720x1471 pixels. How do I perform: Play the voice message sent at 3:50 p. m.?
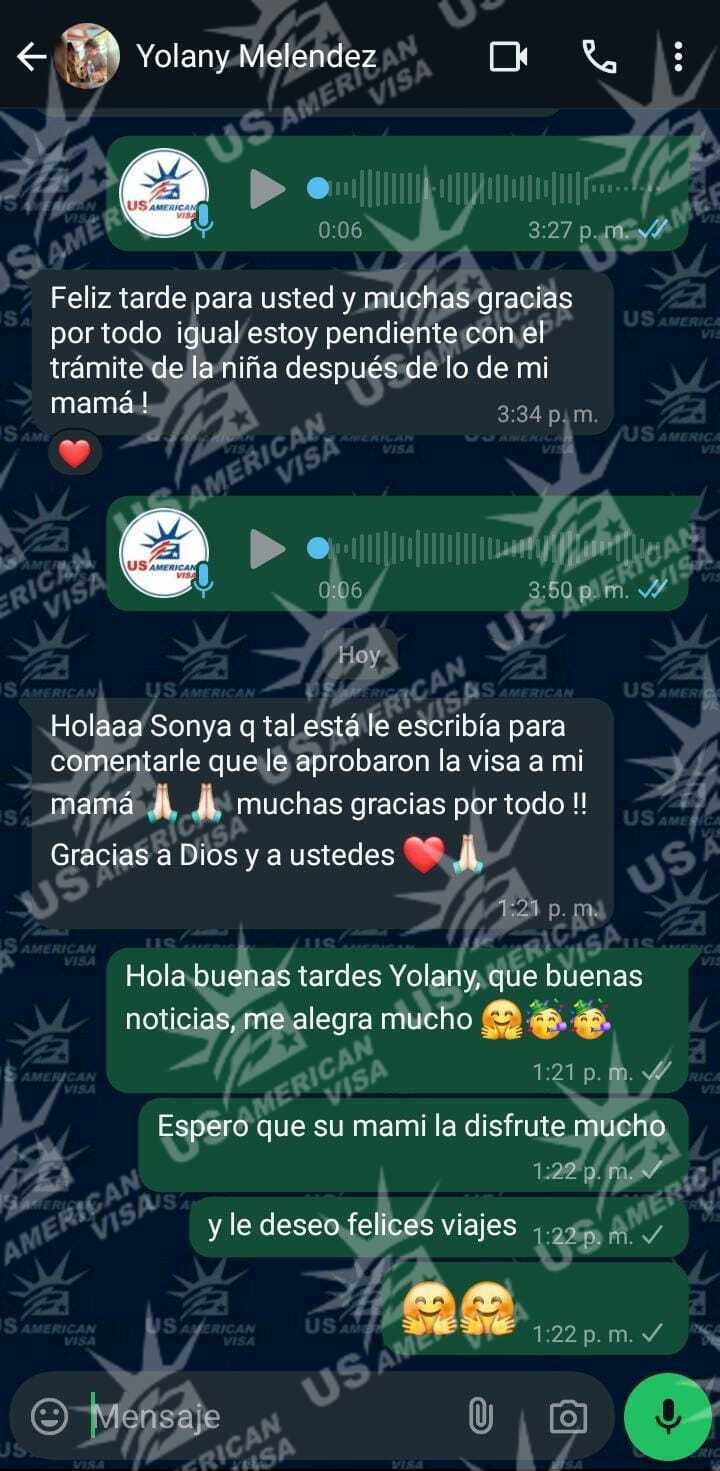click(x=266, y=549)
